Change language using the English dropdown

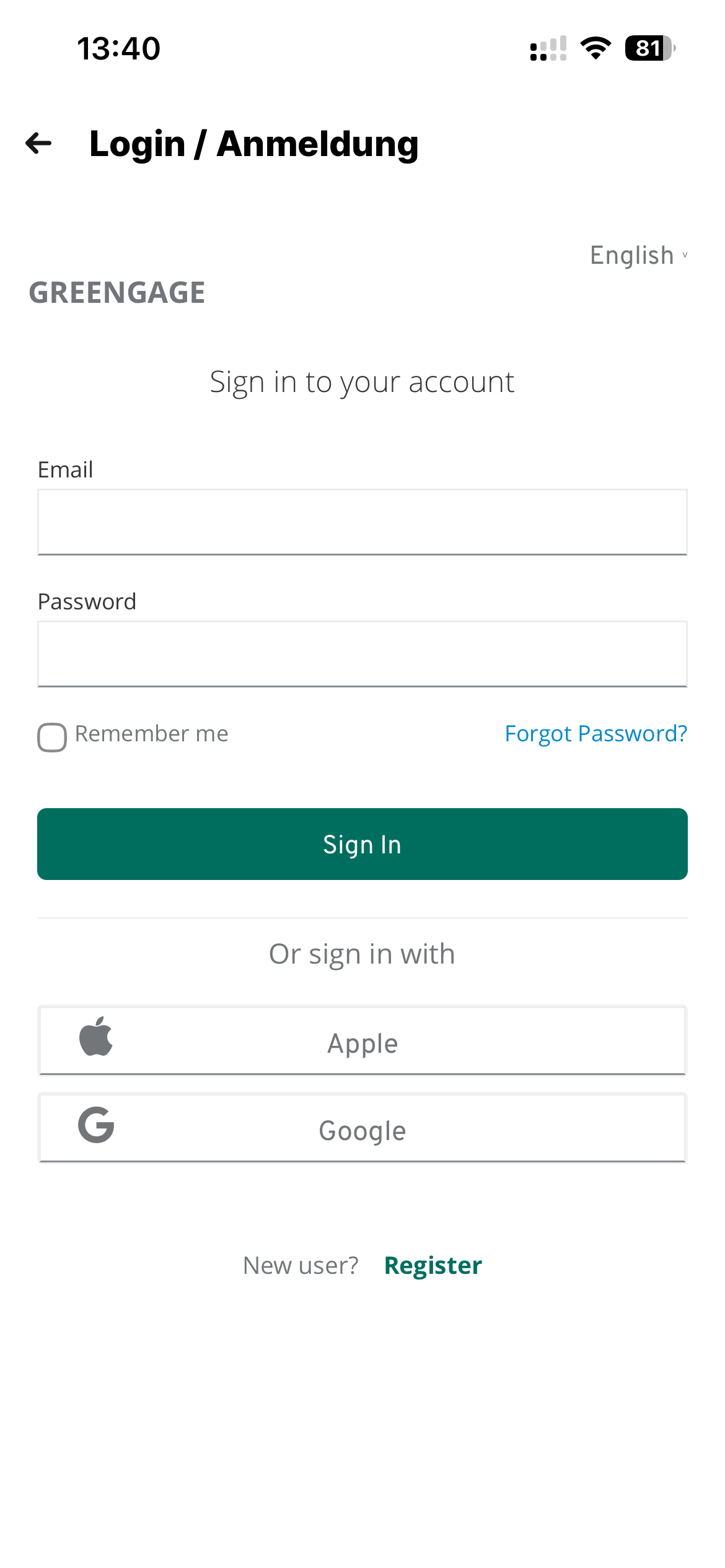pos(632,255)
